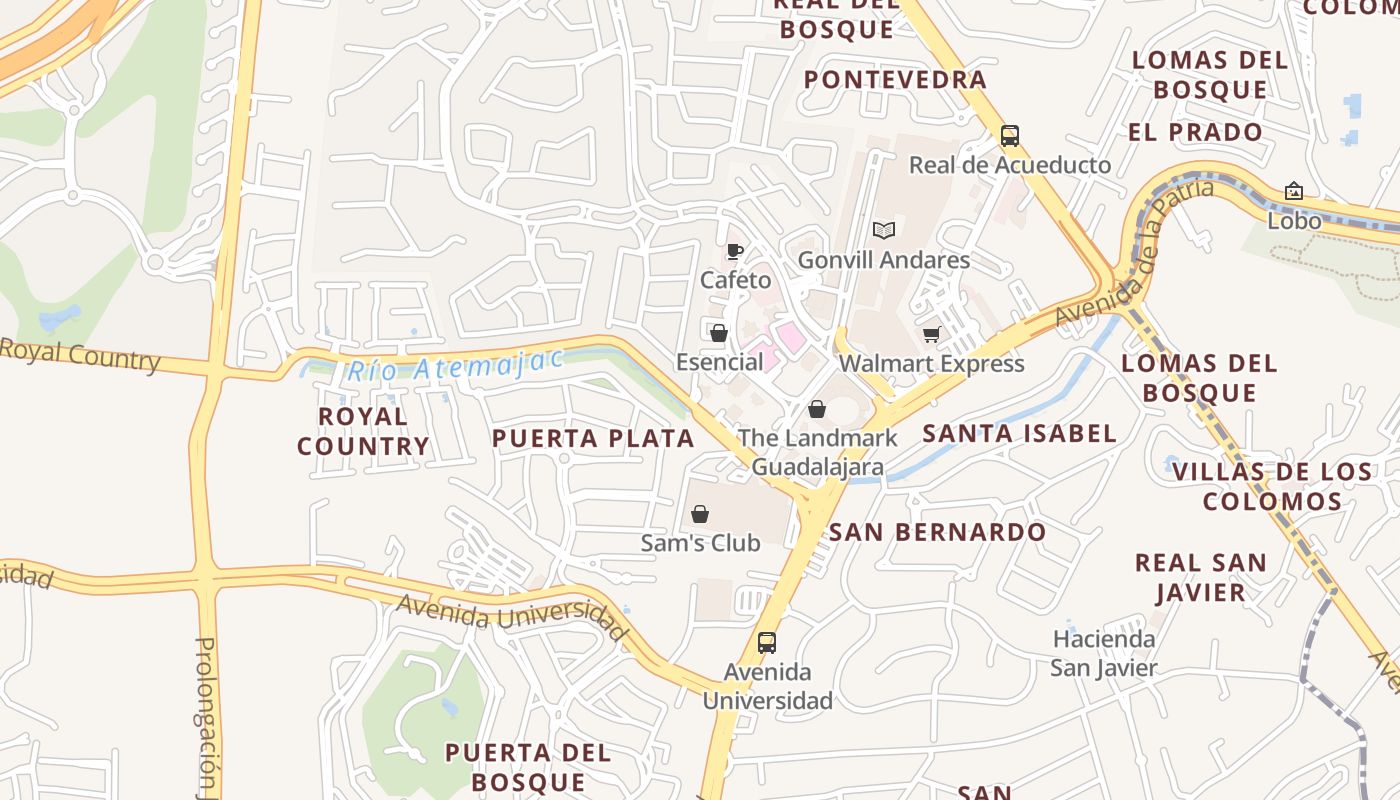
Task: Select the Walmart Express marker
Action: point(931,335)
